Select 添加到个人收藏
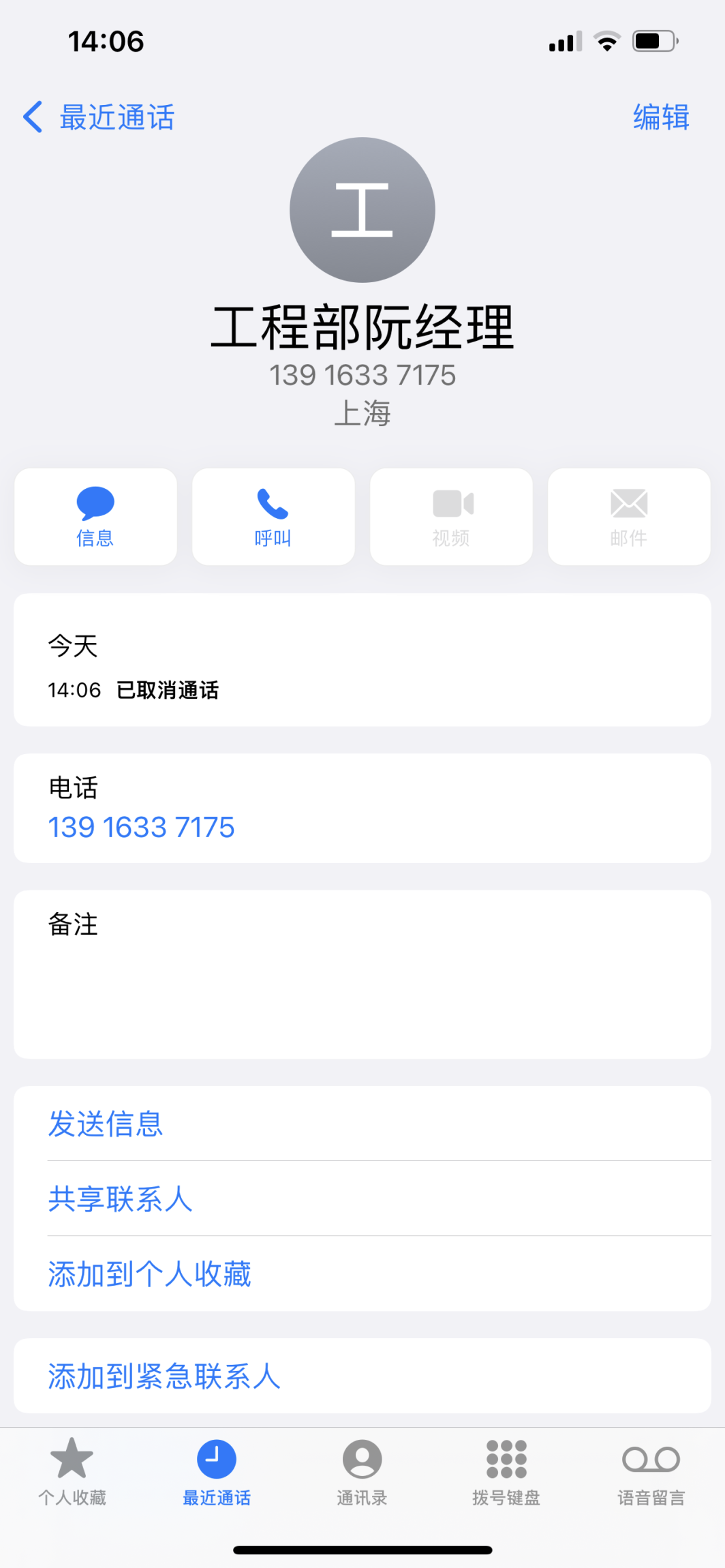This screenshot has width=725, height=1568. coord(149,1273)
